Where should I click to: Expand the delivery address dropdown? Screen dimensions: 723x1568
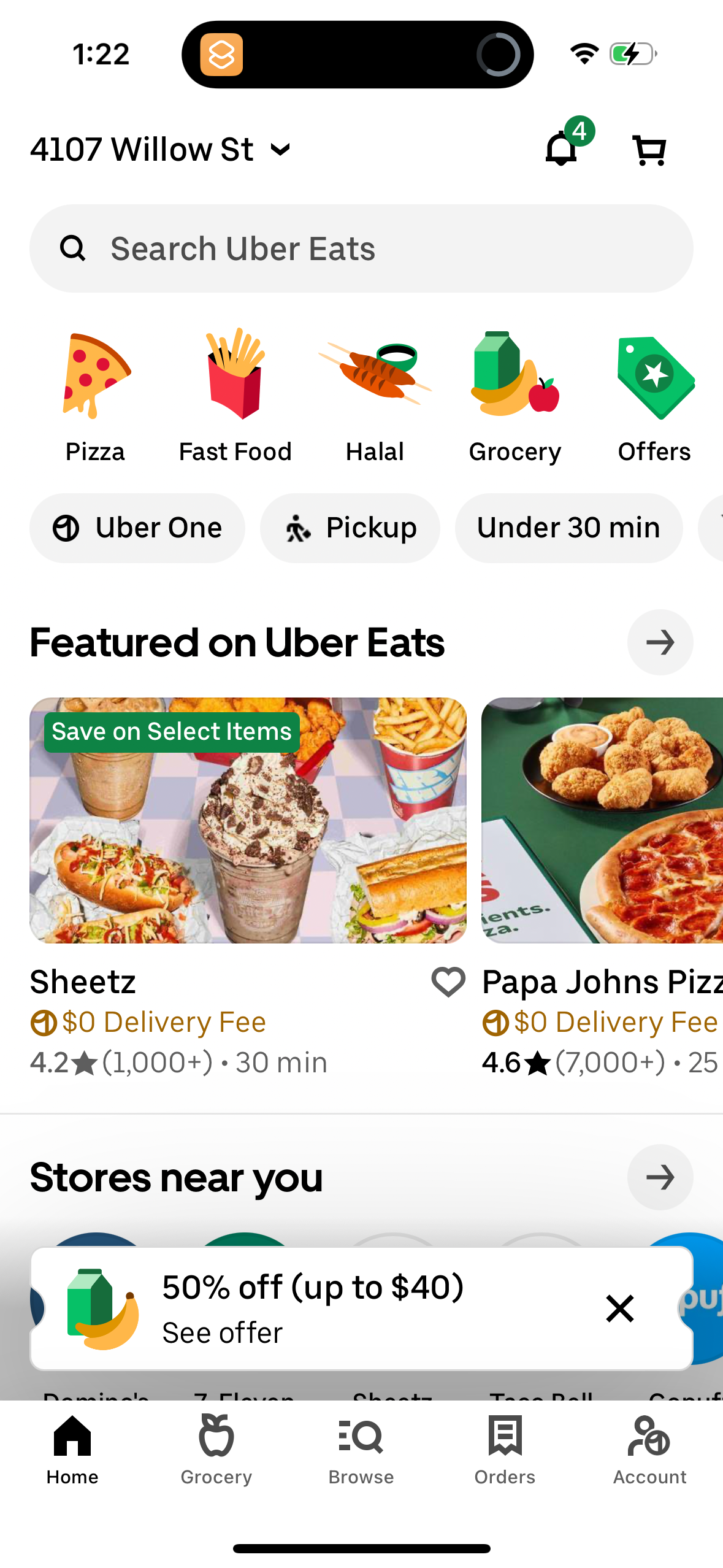[280, 149]
